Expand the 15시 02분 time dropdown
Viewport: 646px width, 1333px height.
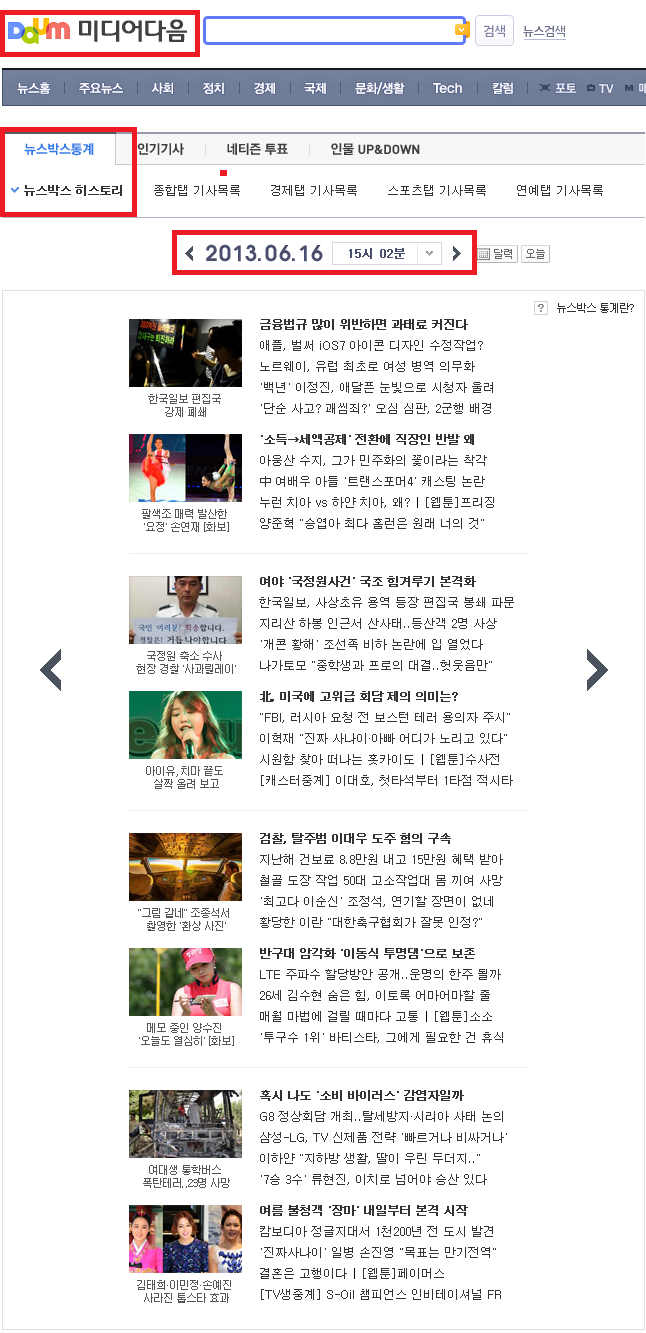click(386, 253)
